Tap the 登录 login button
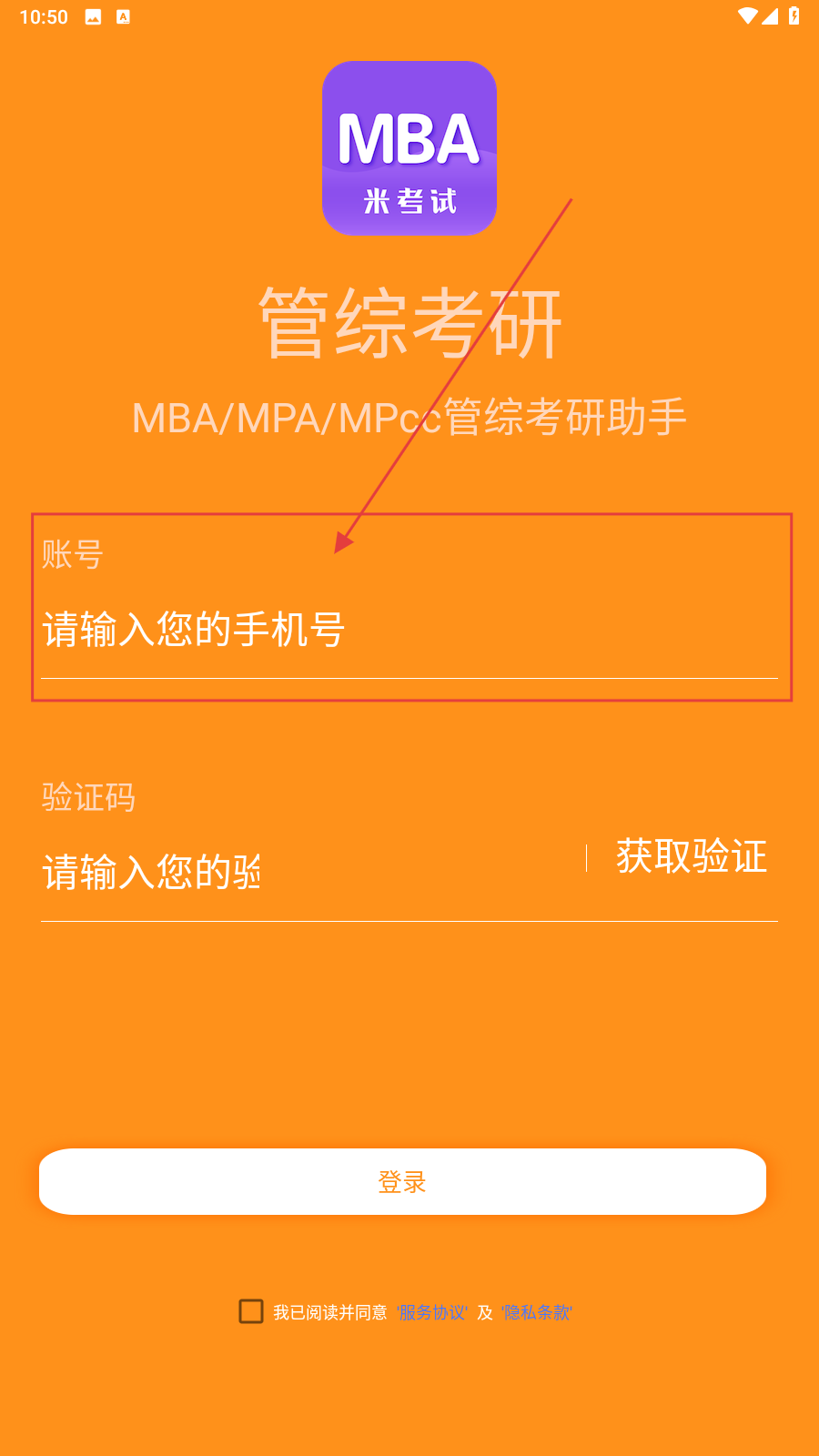The height and width of the screenshot is (1456, 819). [402, 1182]
